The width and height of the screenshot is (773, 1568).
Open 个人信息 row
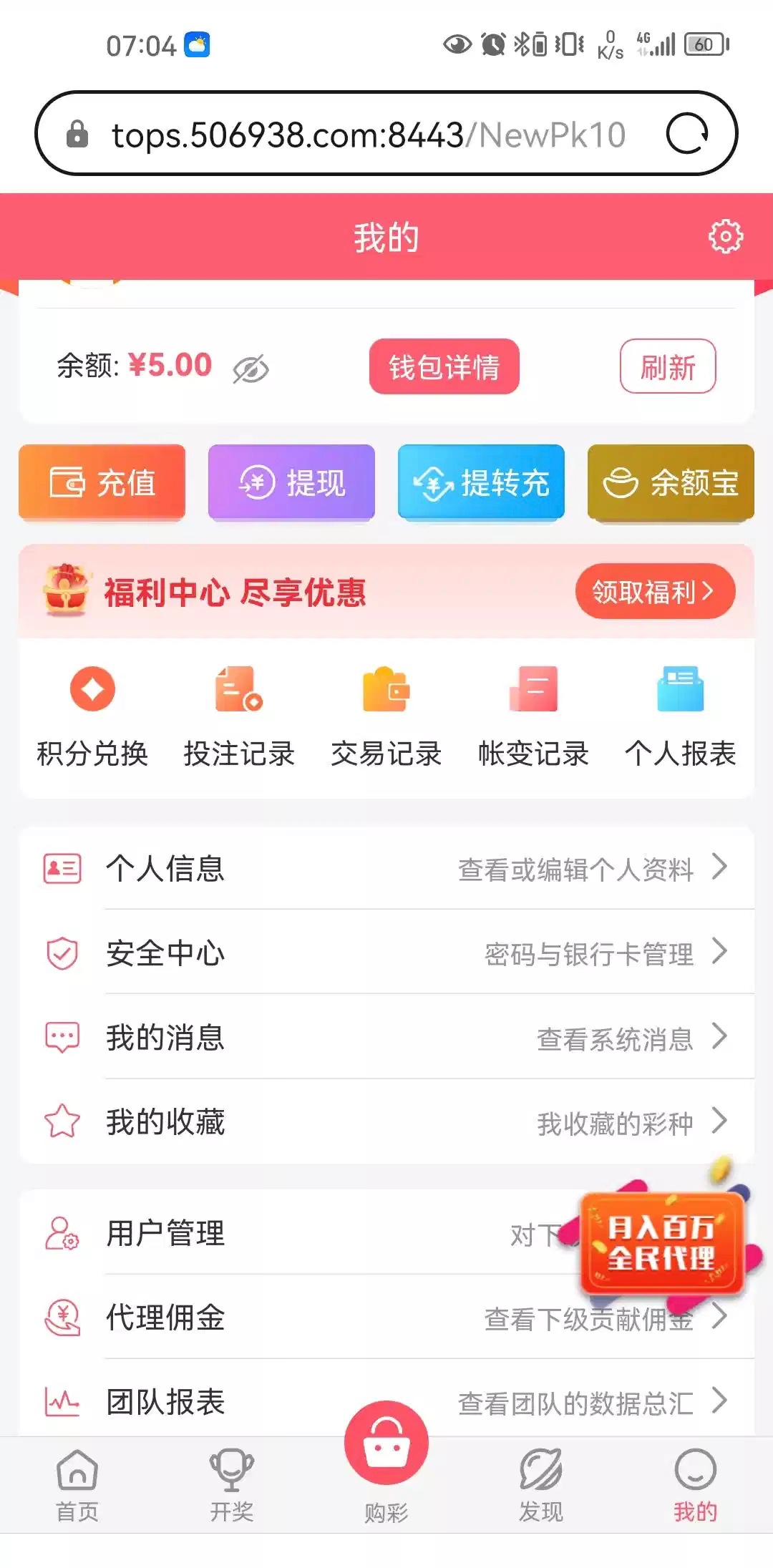click(x=386, y=868)
